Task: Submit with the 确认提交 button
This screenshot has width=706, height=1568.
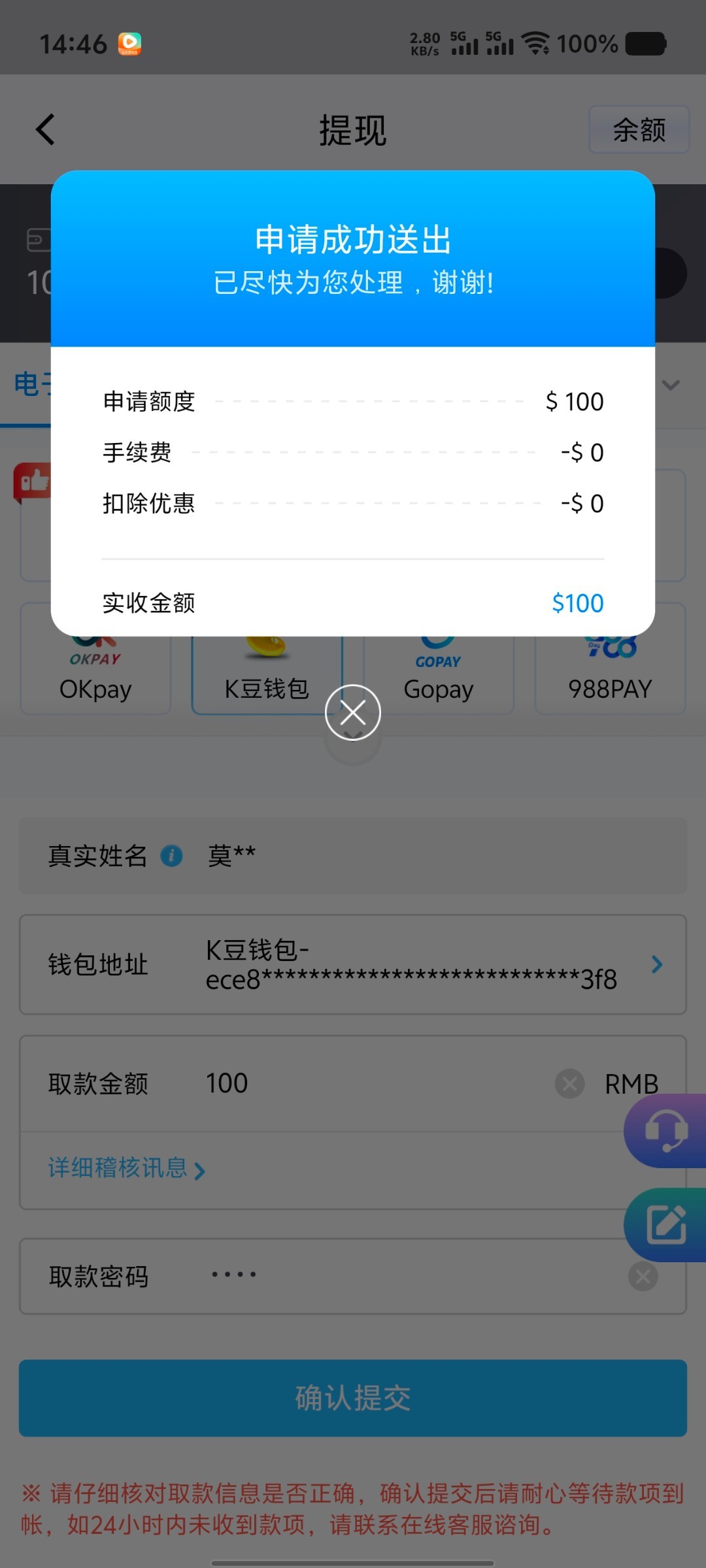Action: 353,1398
